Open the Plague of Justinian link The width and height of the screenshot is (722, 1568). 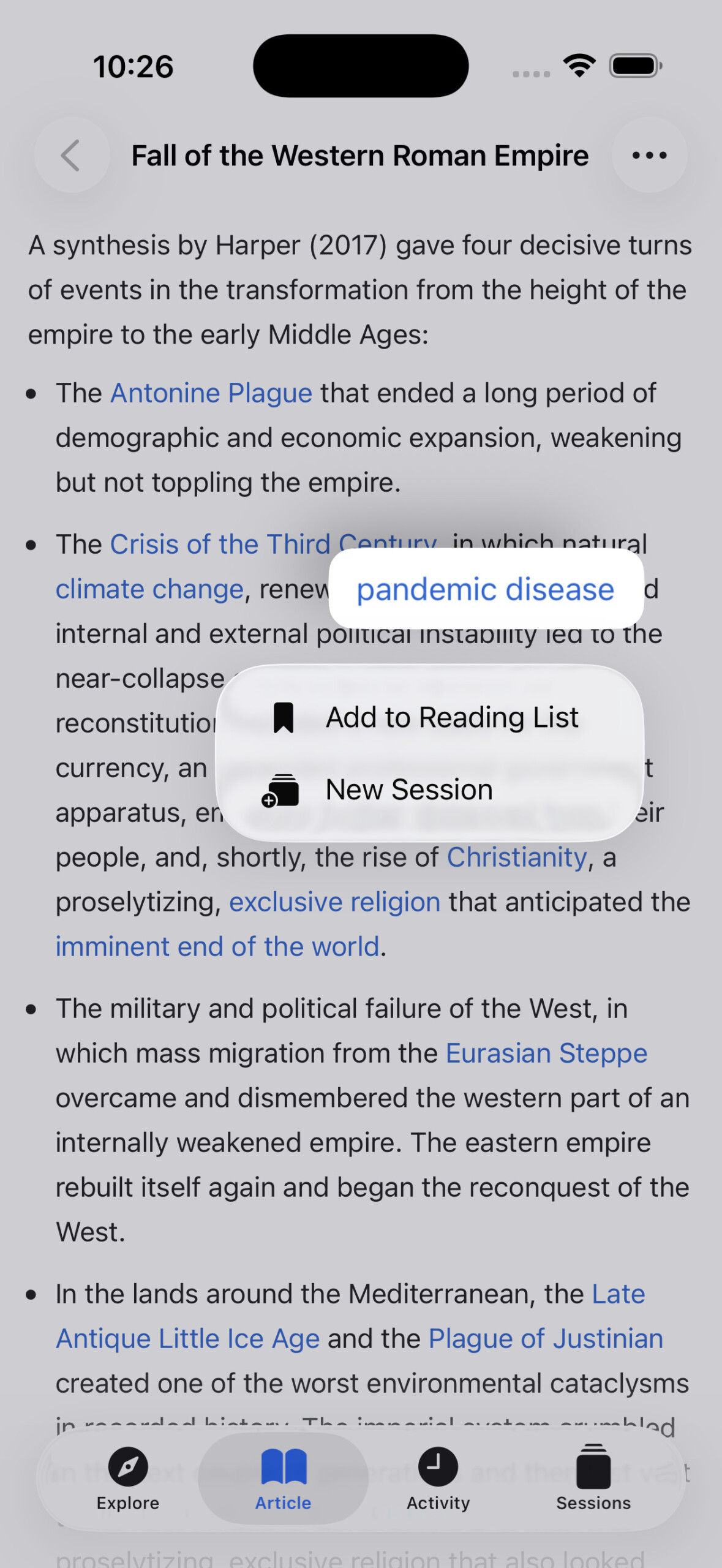546,1339
